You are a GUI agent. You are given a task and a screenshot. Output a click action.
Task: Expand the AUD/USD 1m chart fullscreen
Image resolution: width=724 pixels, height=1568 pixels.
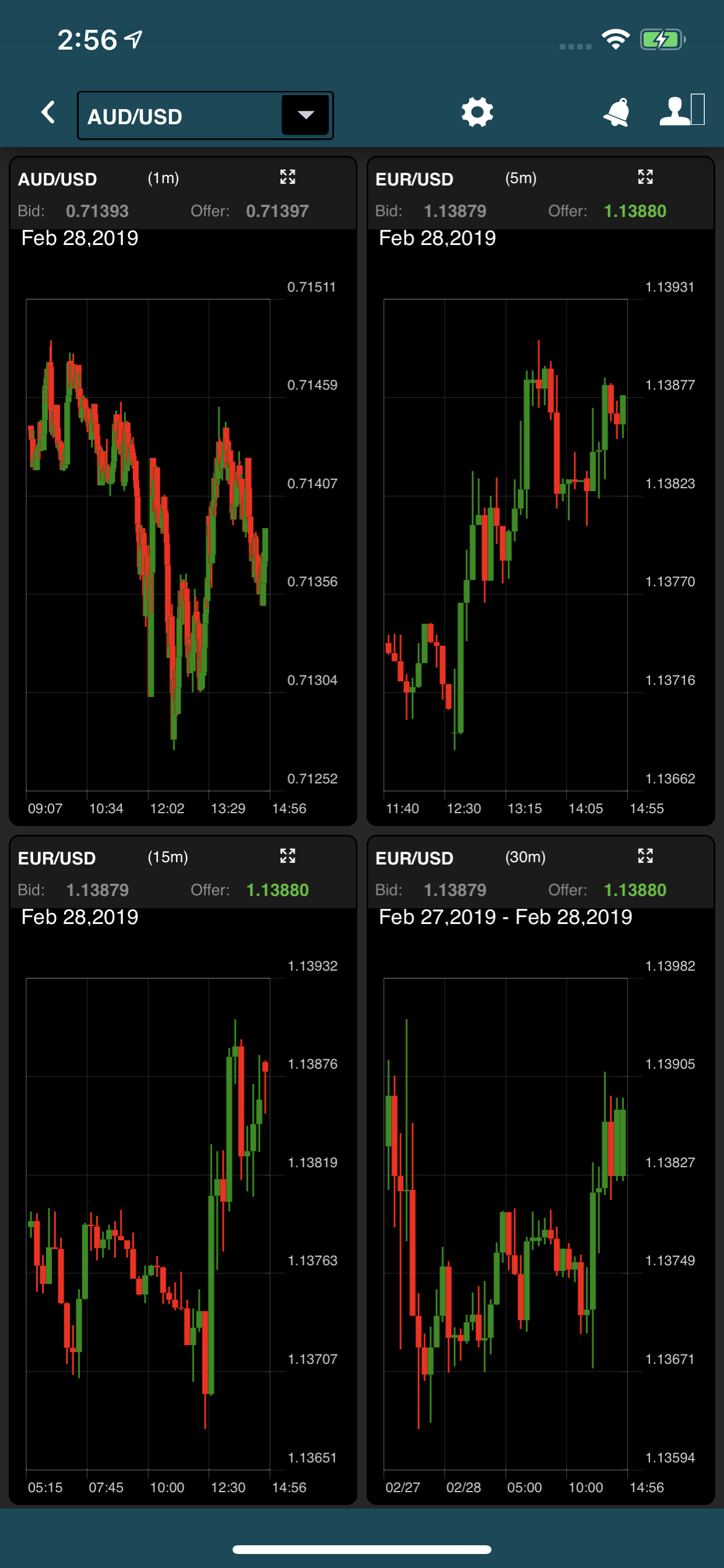(x=288, y=177)
